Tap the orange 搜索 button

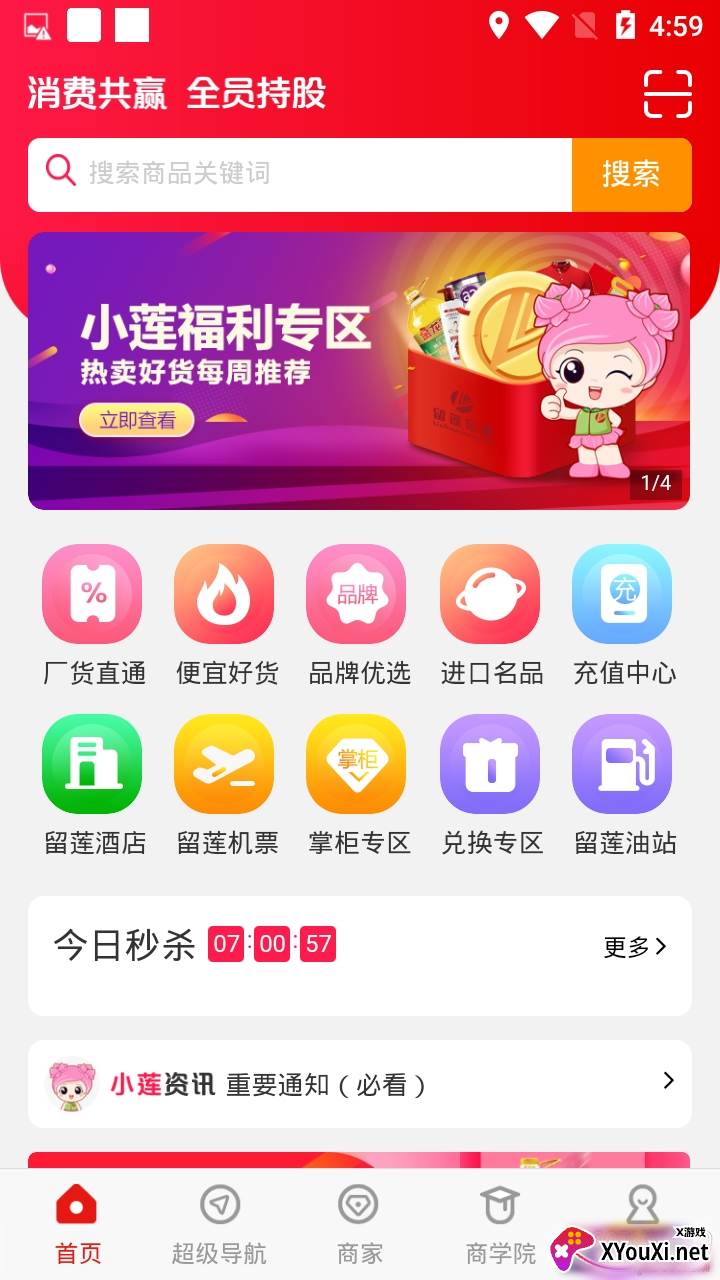[x=631, y=174]
